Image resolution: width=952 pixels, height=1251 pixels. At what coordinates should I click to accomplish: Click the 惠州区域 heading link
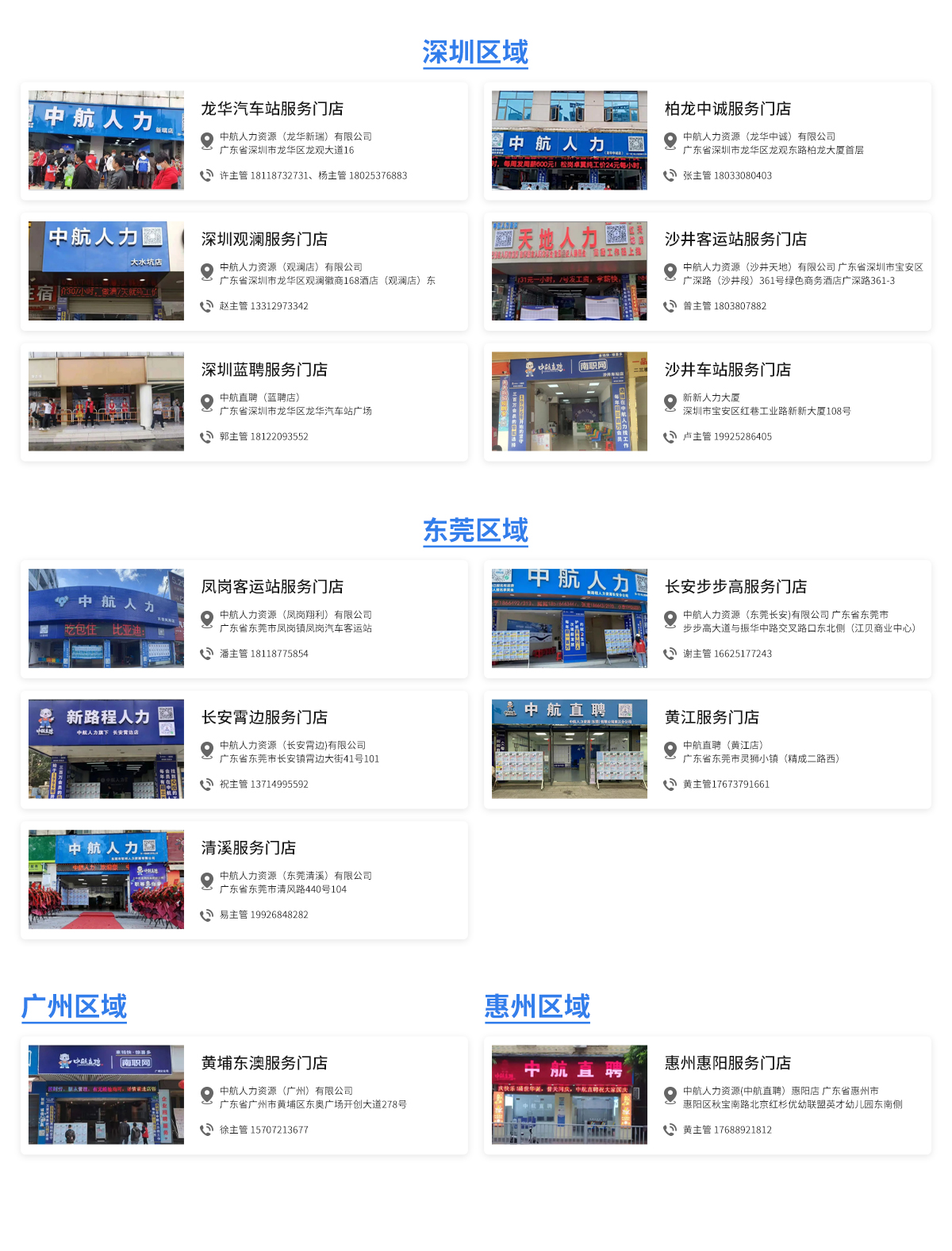click(x=536, y=1006)
